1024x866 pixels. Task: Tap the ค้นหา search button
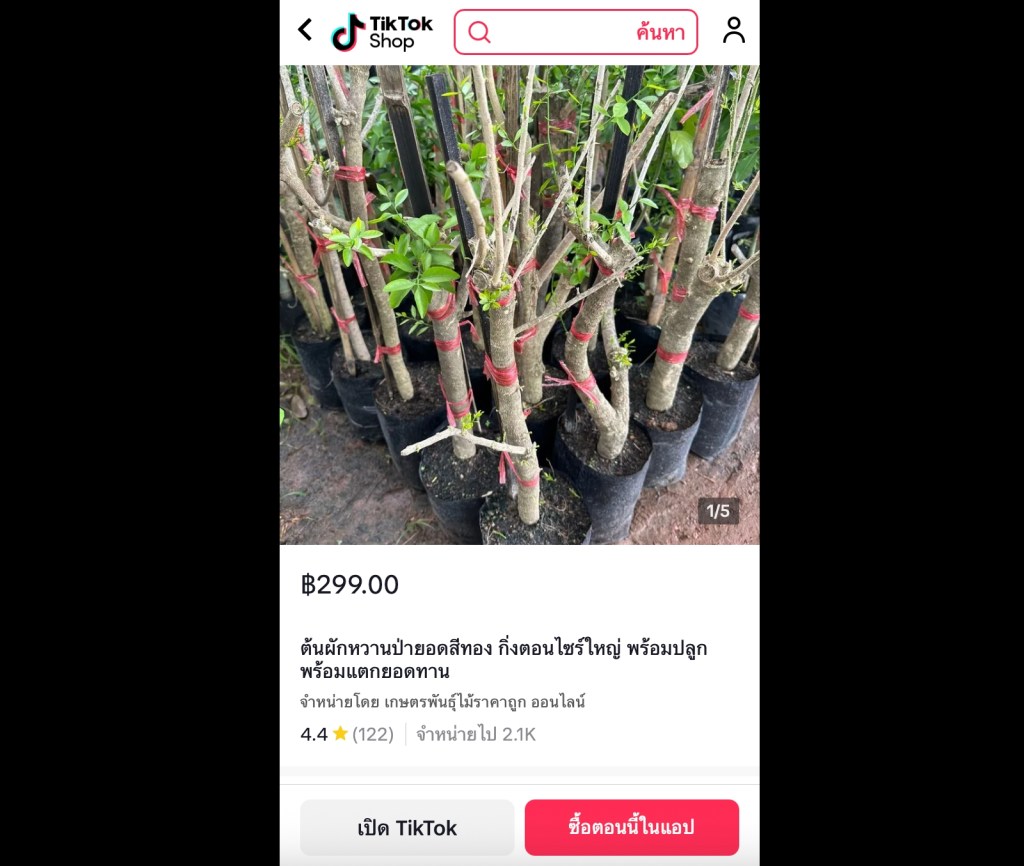click(660, 32)
